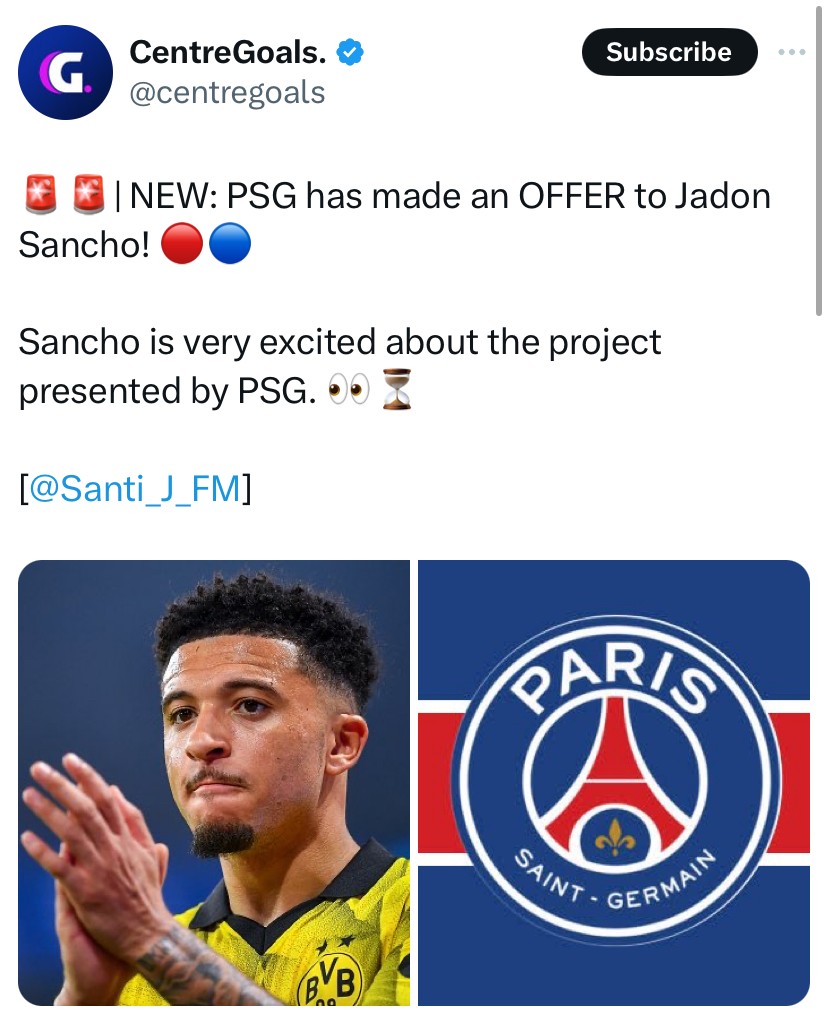
Task: Open the @Santi_J_FM mention link
Action: pos(135,489)
